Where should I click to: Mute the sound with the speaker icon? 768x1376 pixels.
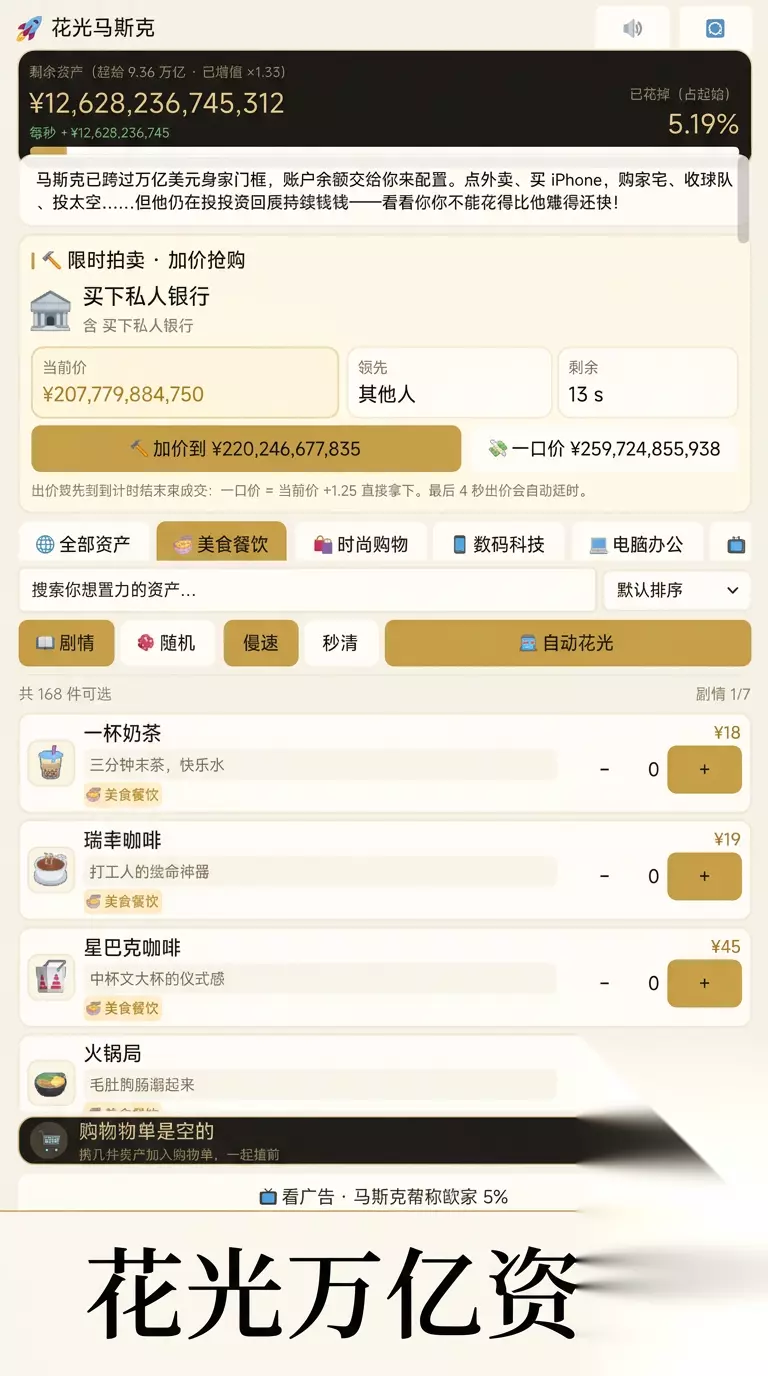click(x=633, y=28)
